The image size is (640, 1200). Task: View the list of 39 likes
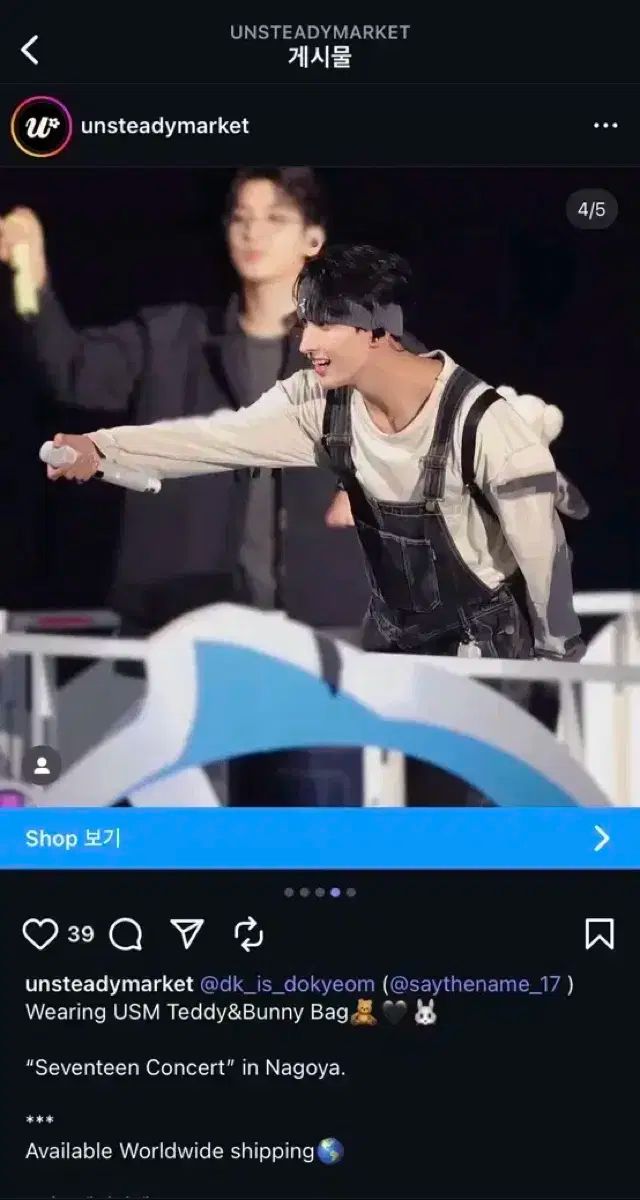81,934
